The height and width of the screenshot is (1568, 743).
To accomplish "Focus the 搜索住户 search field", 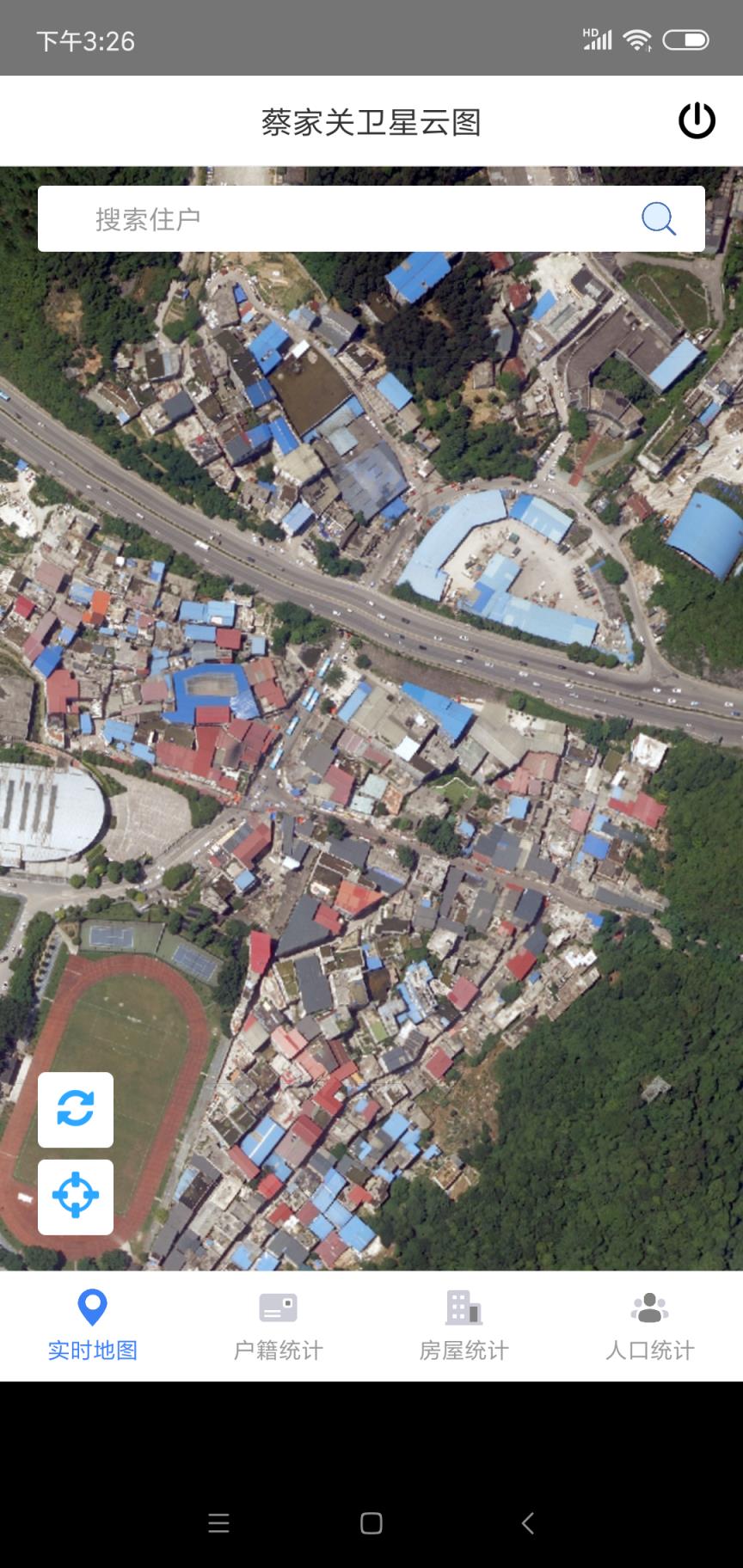I will (x=344, y=219).
